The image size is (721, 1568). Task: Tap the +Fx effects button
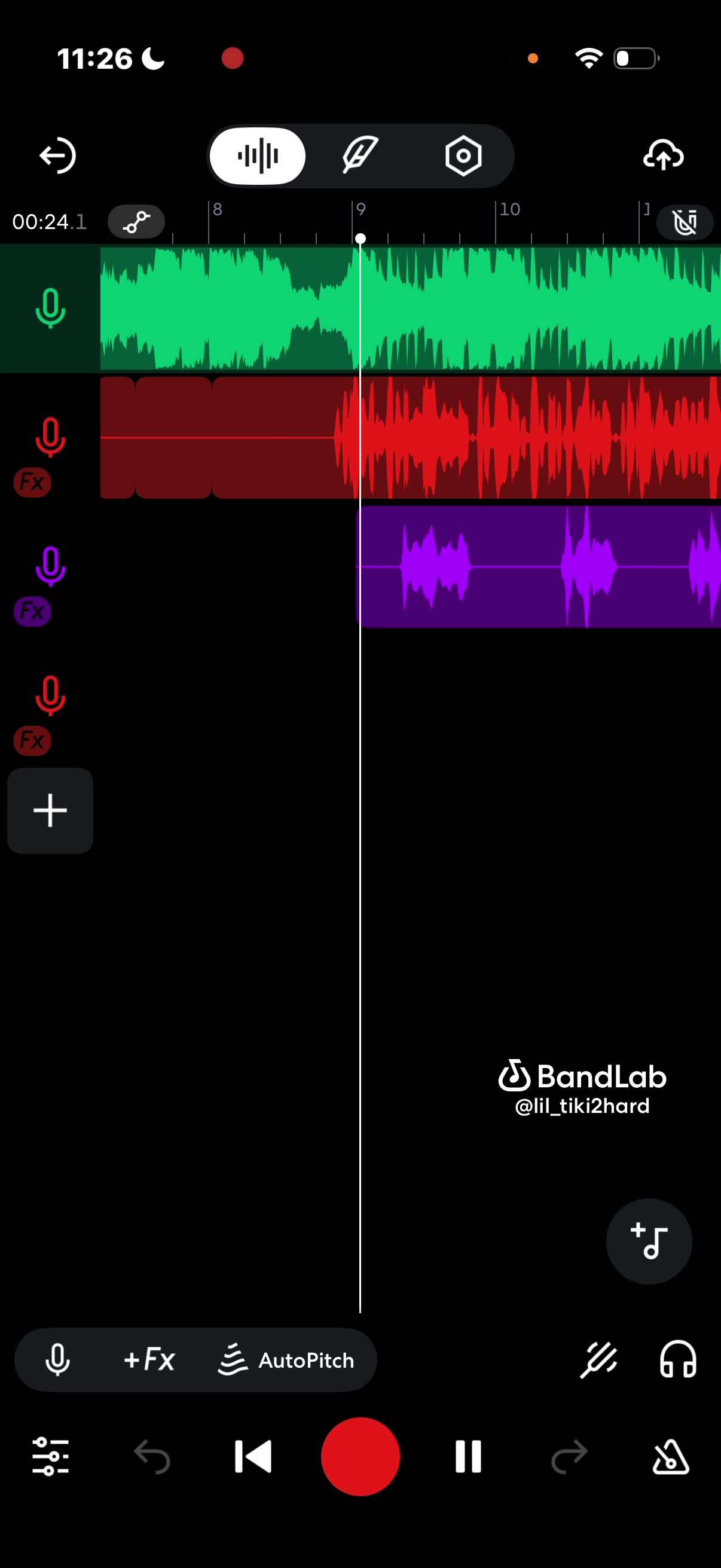point(149,1359)
